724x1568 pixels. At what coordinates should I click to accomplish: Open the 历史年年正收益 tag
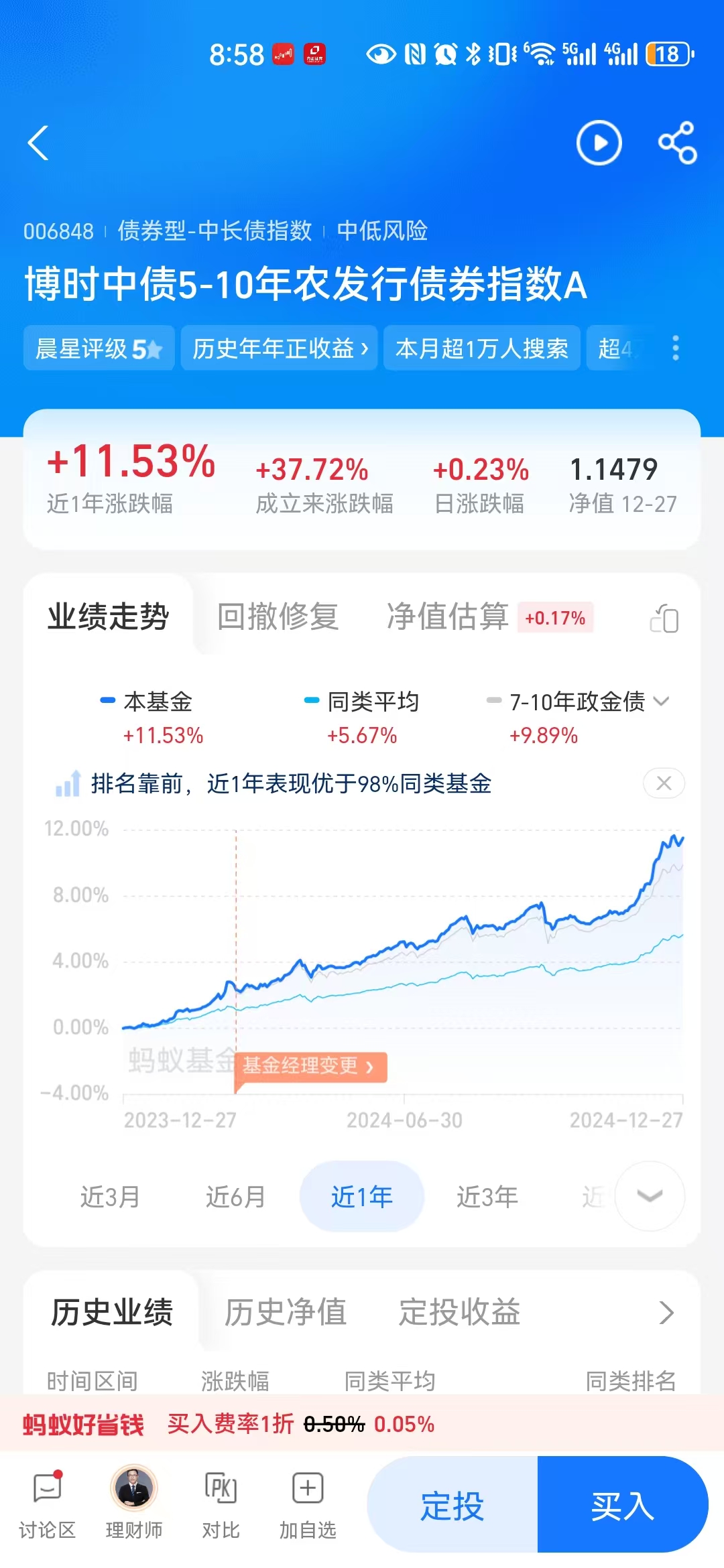point(279,348)
